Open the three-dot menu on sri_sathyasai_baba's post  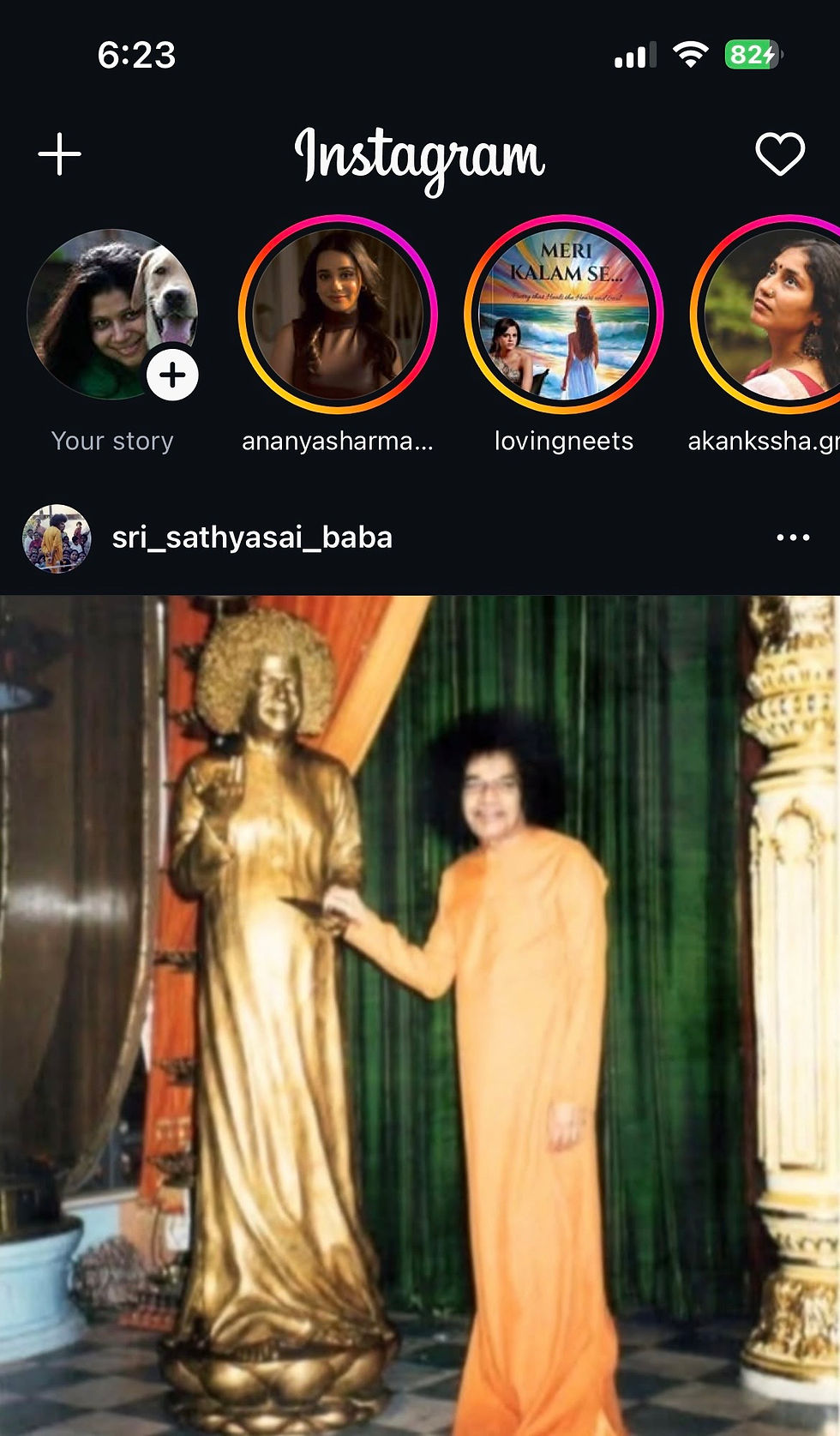click(x=793, y=538)
